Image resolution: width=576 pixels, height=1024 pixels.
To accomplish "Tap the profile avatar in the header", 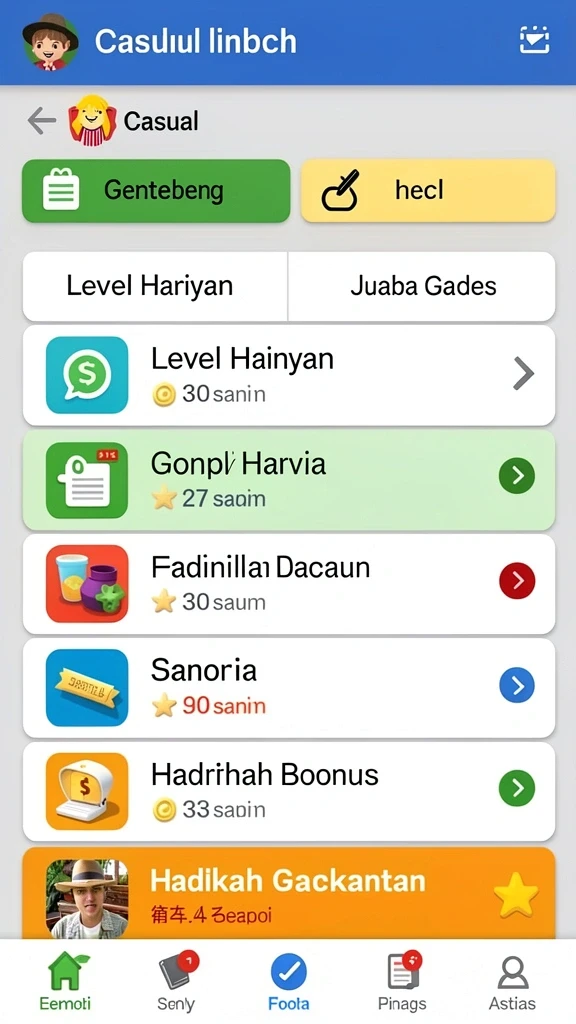I will click(50, 42).
